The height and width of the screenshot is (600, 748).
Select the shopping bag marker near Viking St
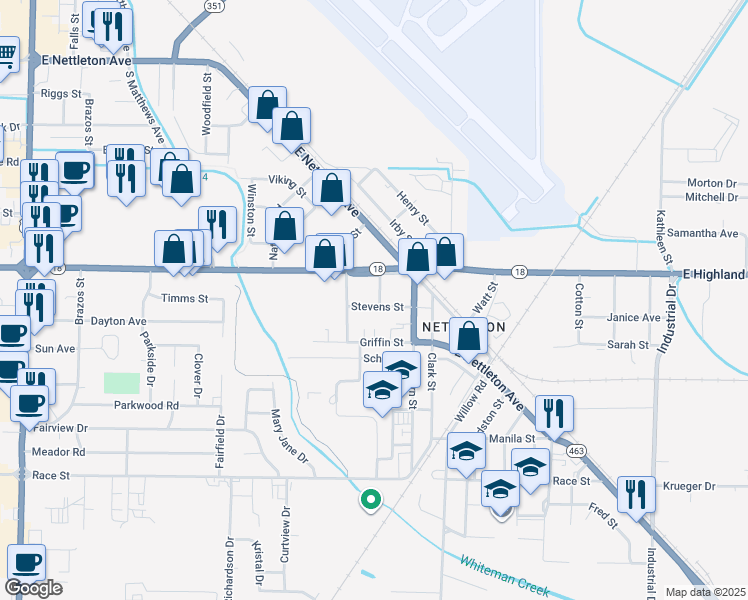(x=331, y=188)
